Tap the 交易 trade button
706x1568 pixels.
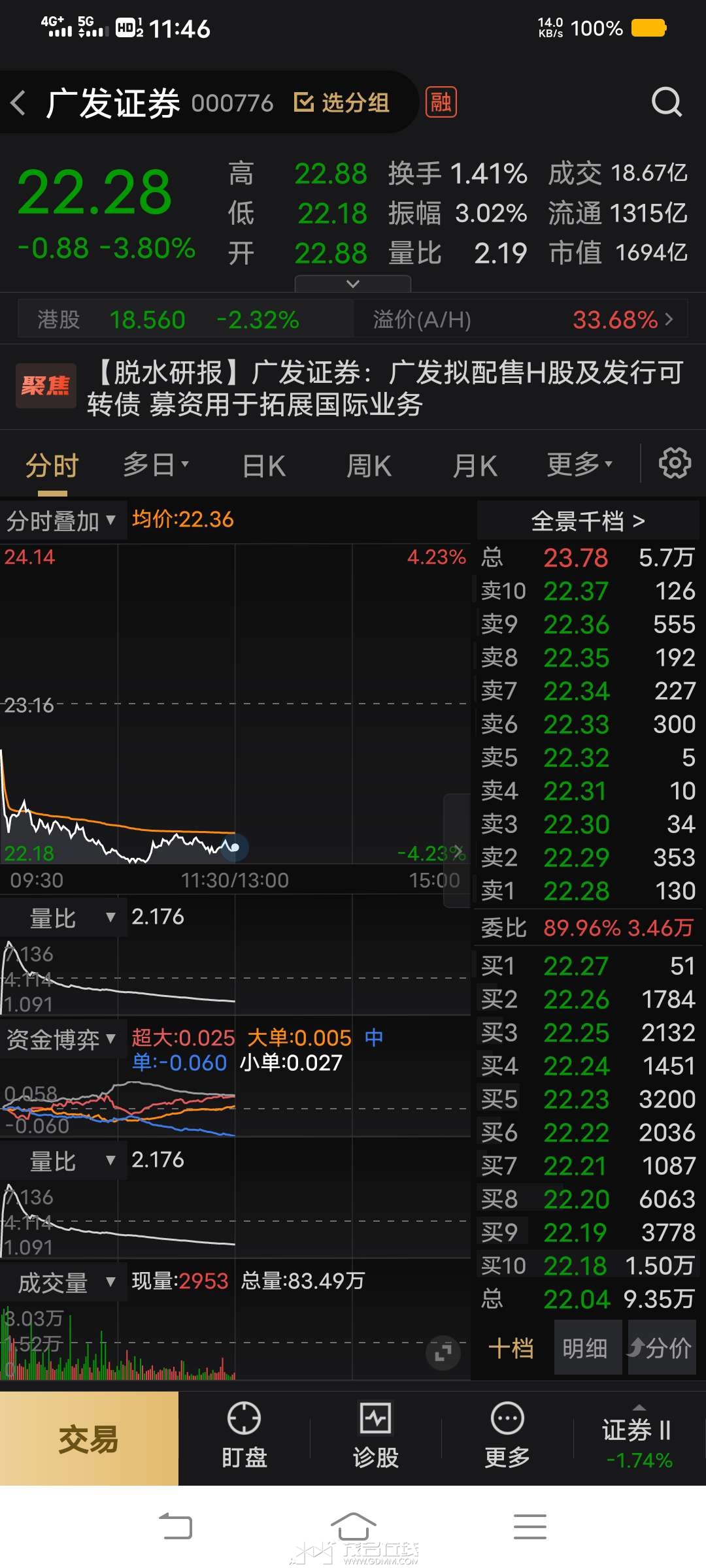point(89,1438)
